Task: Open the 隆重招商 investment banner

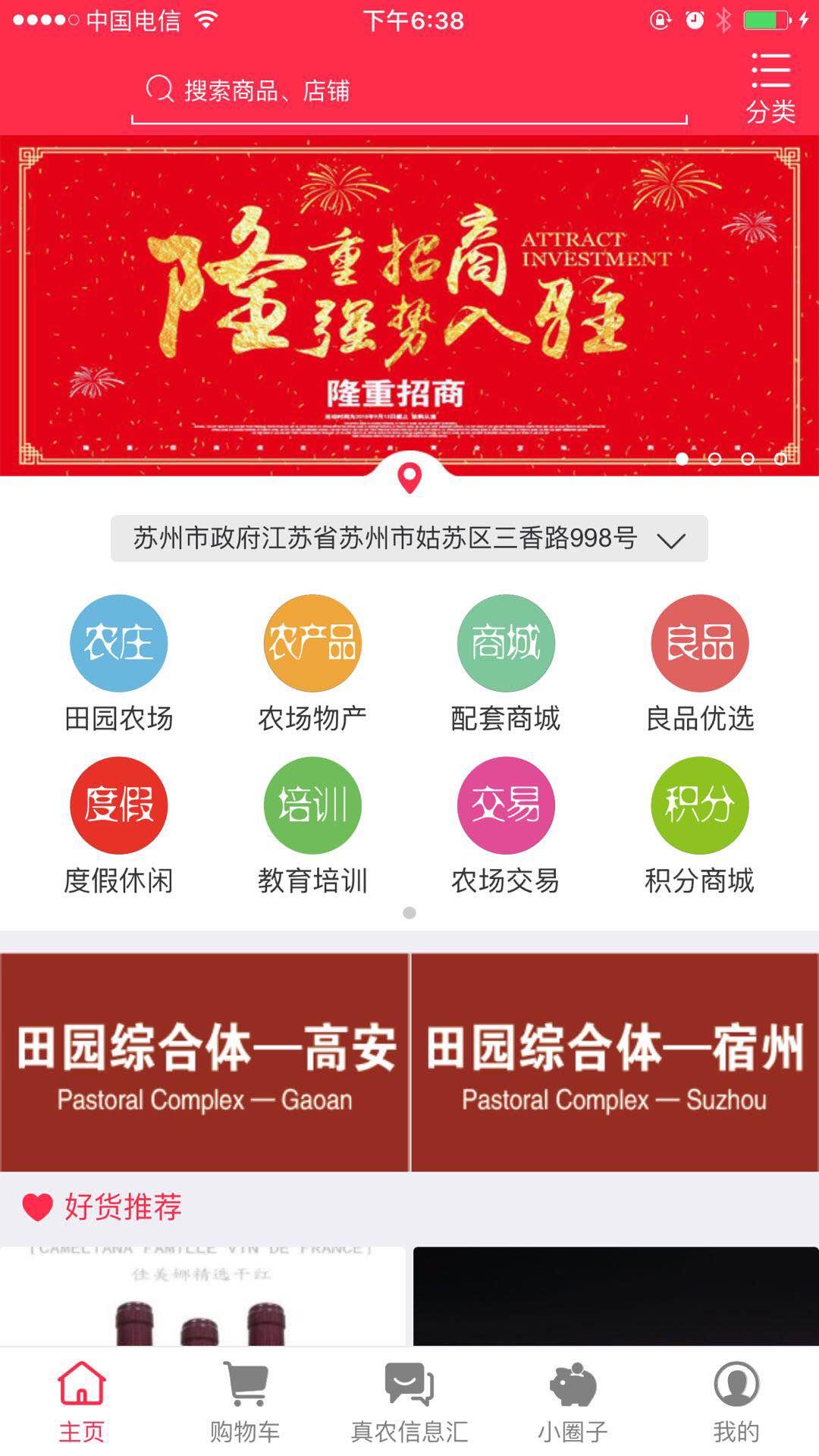Action: coord(409,303)
